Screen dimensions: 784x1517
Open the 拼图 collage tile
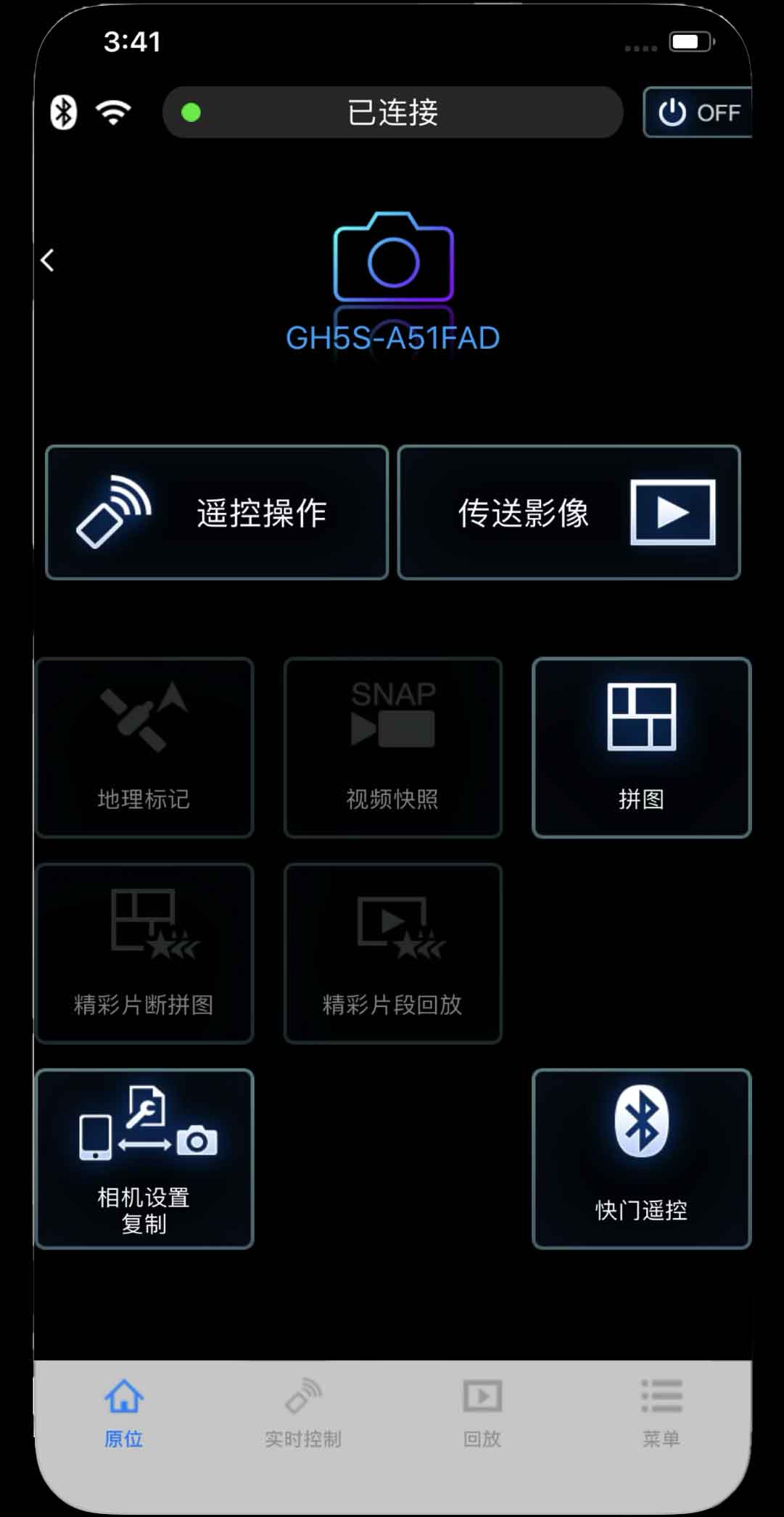pyautogui.click(x=641, y=747)
